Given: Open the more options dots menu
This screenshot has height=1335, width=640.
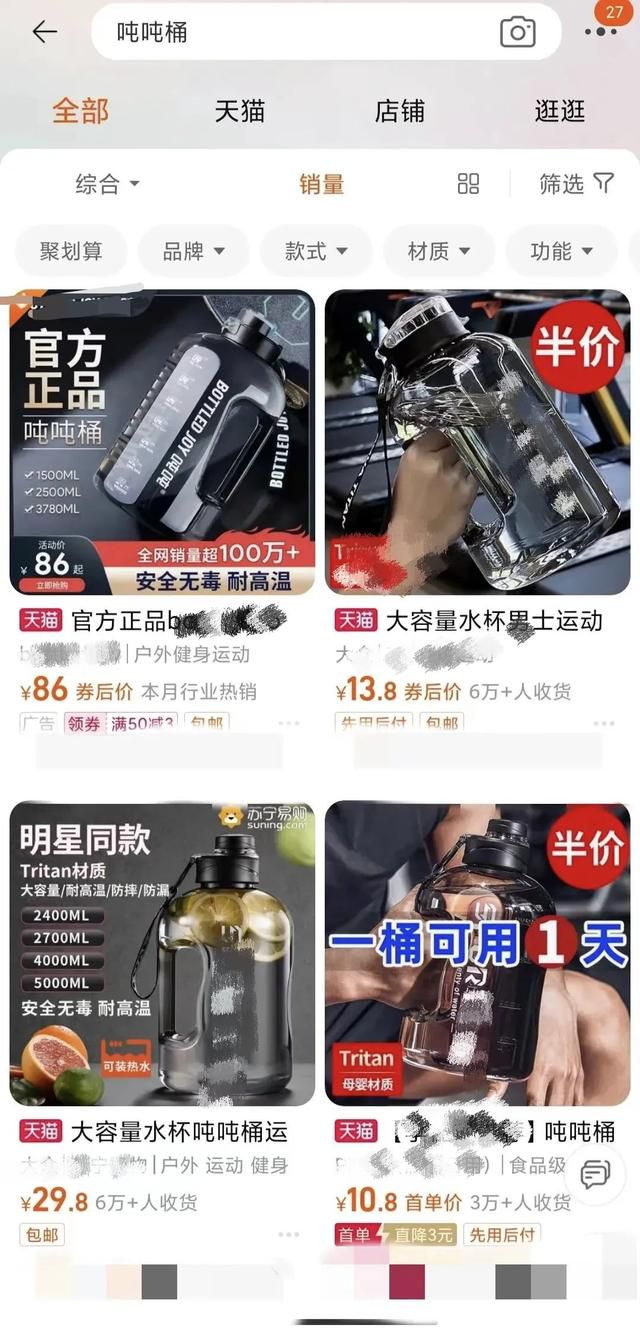Looking at the screenshot, I should [600, 32].
